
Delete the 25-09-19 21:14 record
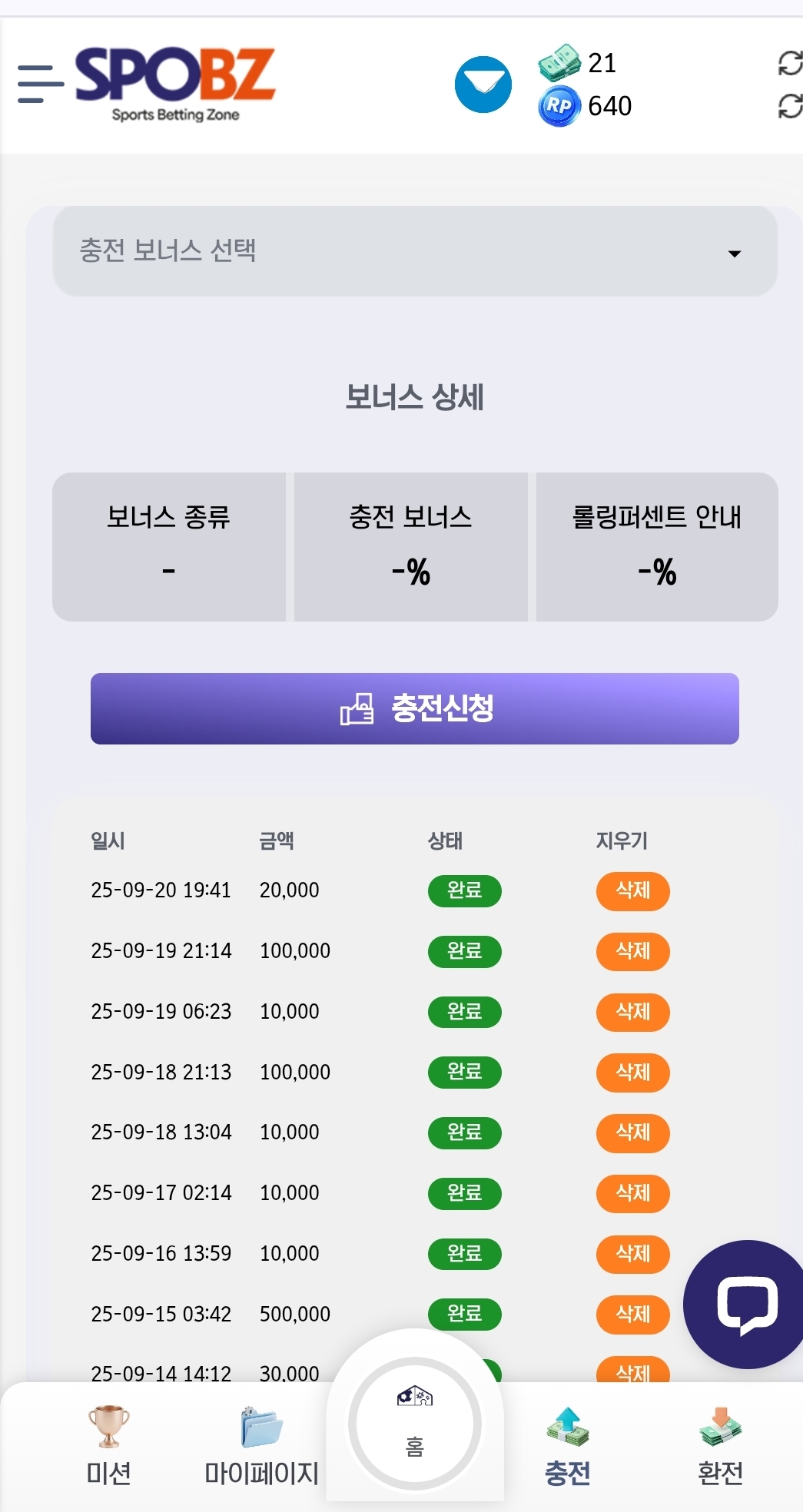point(633,952)
